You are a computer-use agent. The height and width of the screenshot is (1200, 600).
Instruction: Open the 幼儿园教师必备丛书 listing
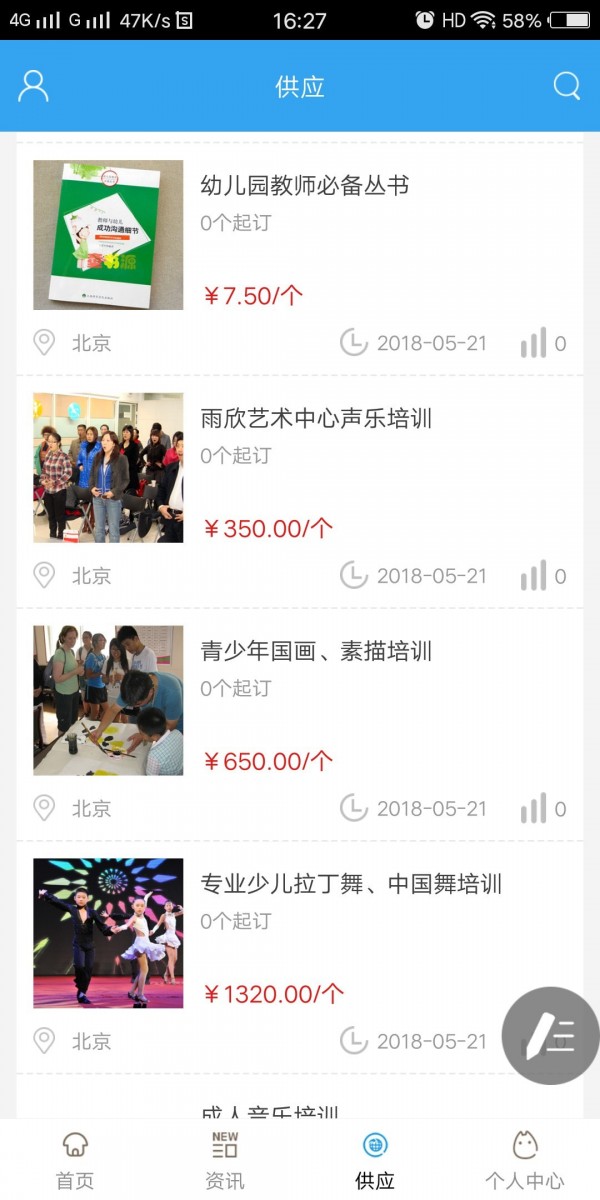[304, 186]
